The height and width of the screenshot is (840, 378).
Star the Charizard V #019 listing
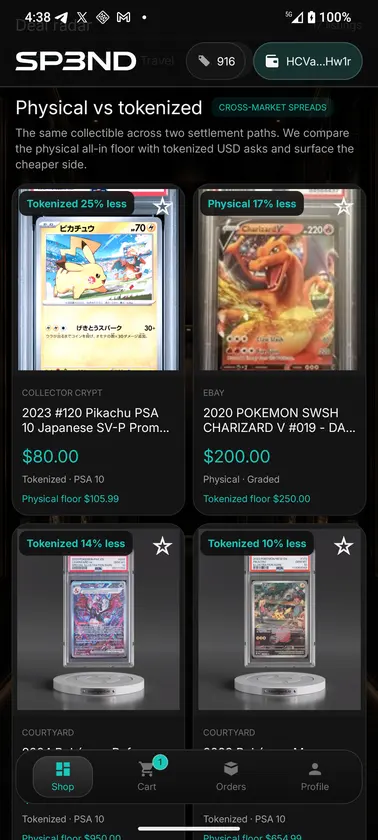[x=343, y=206]
